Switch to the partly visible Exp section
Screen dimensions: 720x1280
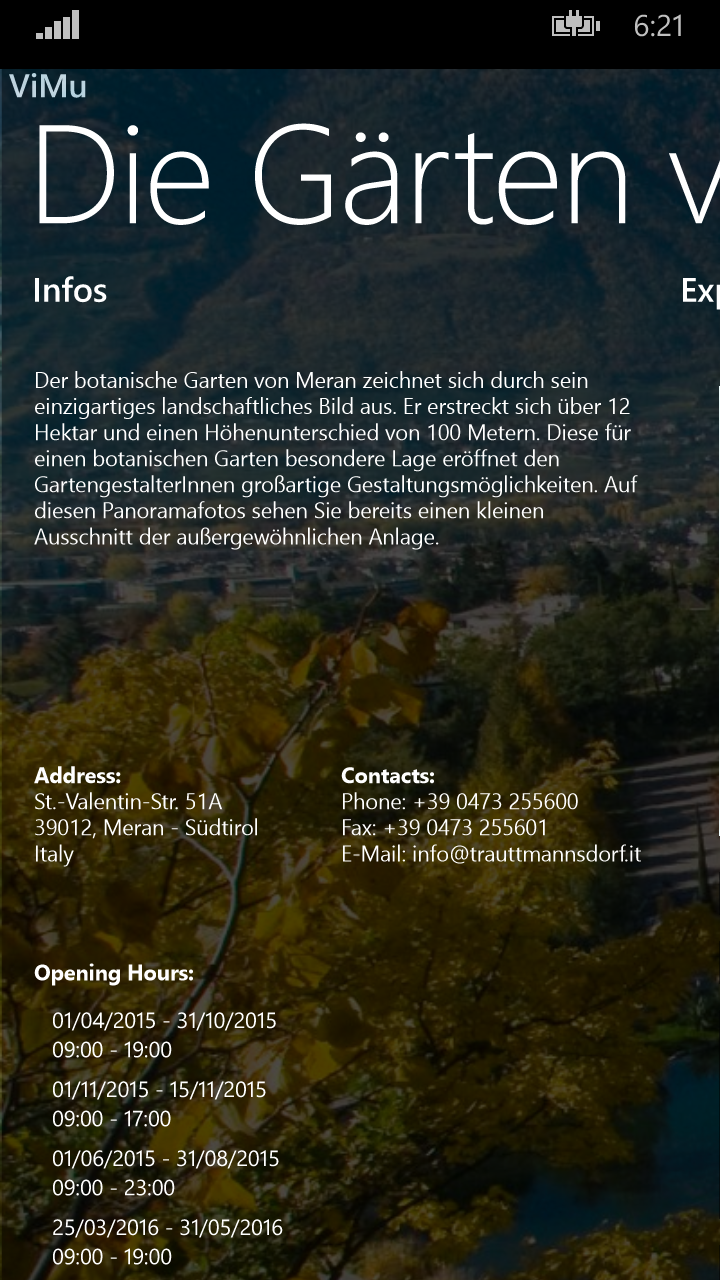coord(700,291)
